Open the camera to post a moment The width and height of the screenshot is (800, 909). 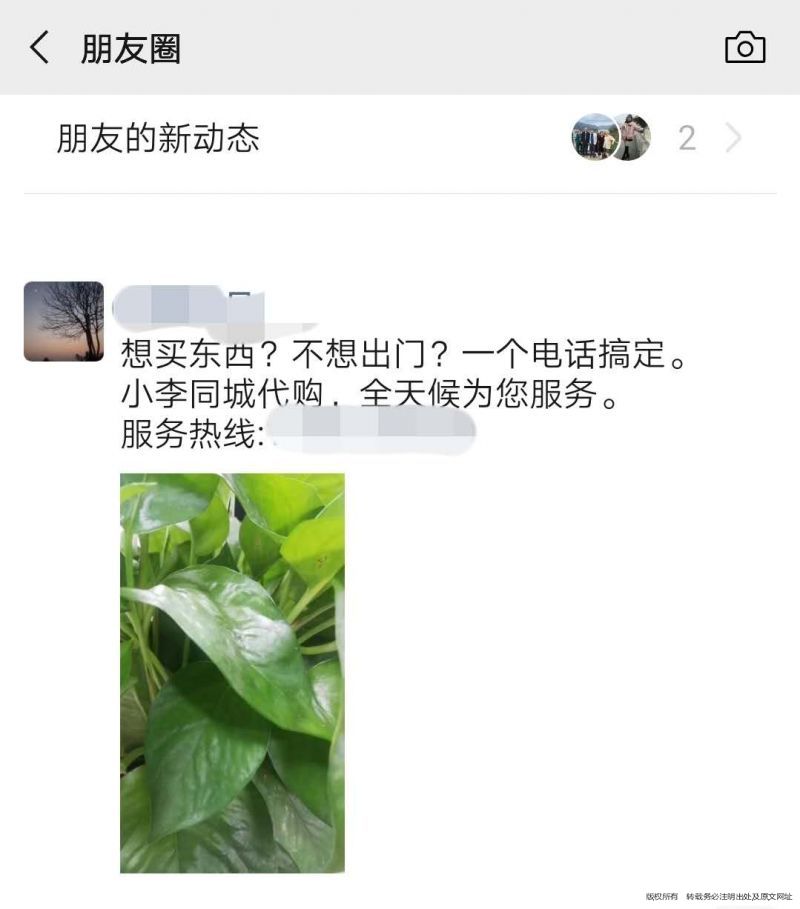coord(744,47)
